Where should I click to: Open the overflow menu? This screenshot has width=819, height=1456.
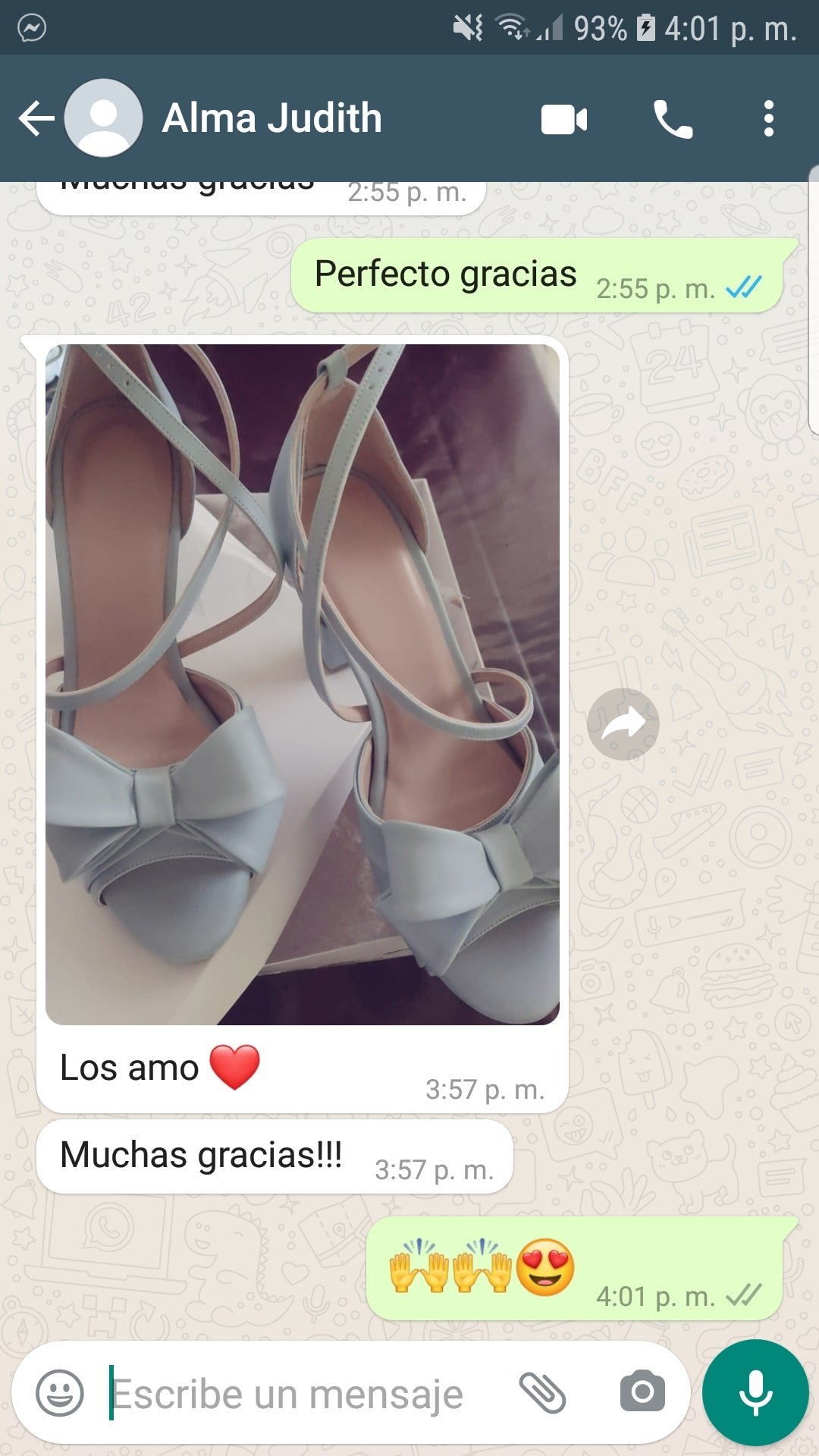[x=768, y=119]
